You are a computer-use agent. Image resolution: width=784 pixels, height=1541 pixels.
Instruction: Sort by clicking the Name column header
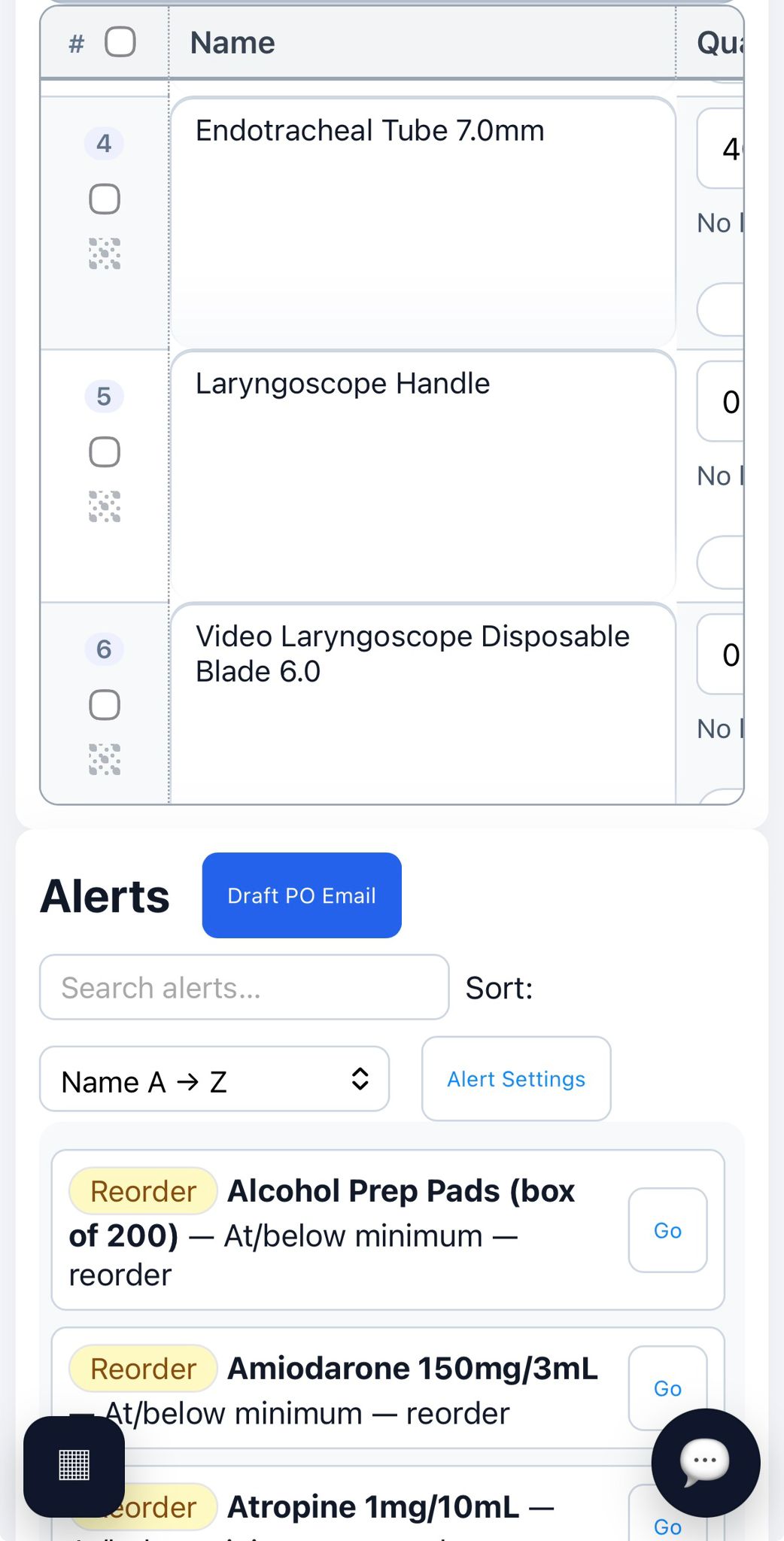[x=231, y=43]
